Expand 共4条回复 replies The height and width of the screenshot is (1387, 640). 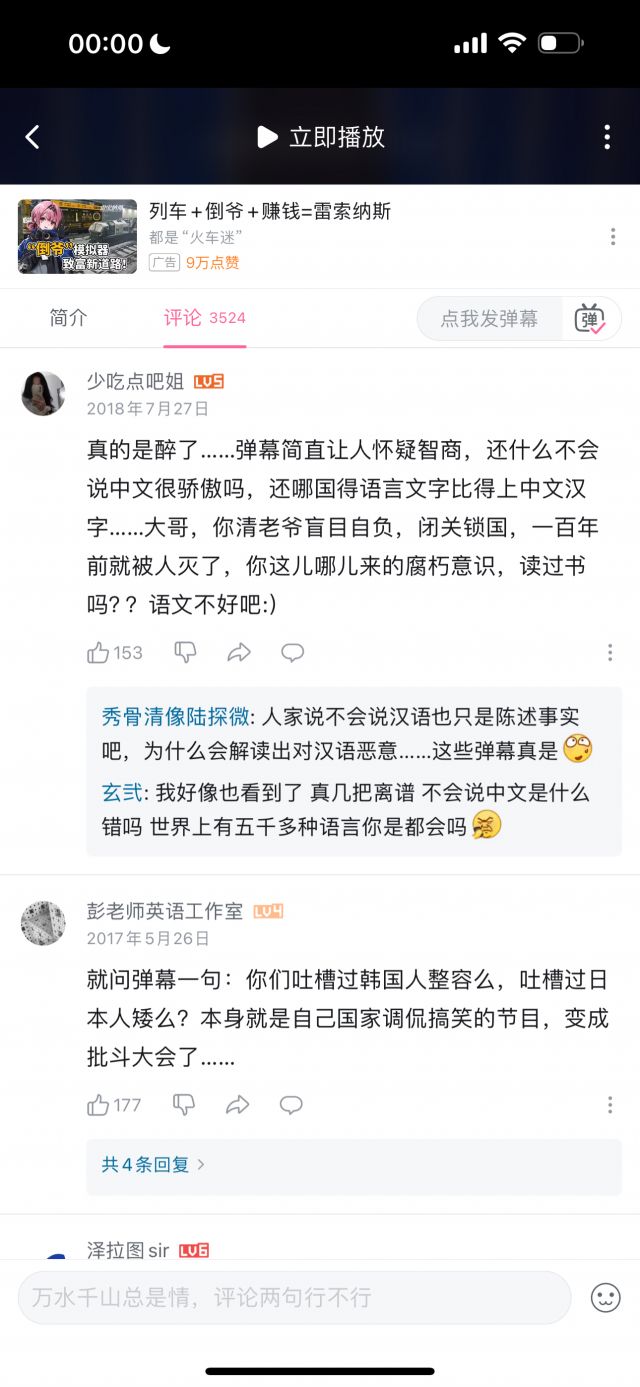coord(153,1164)
